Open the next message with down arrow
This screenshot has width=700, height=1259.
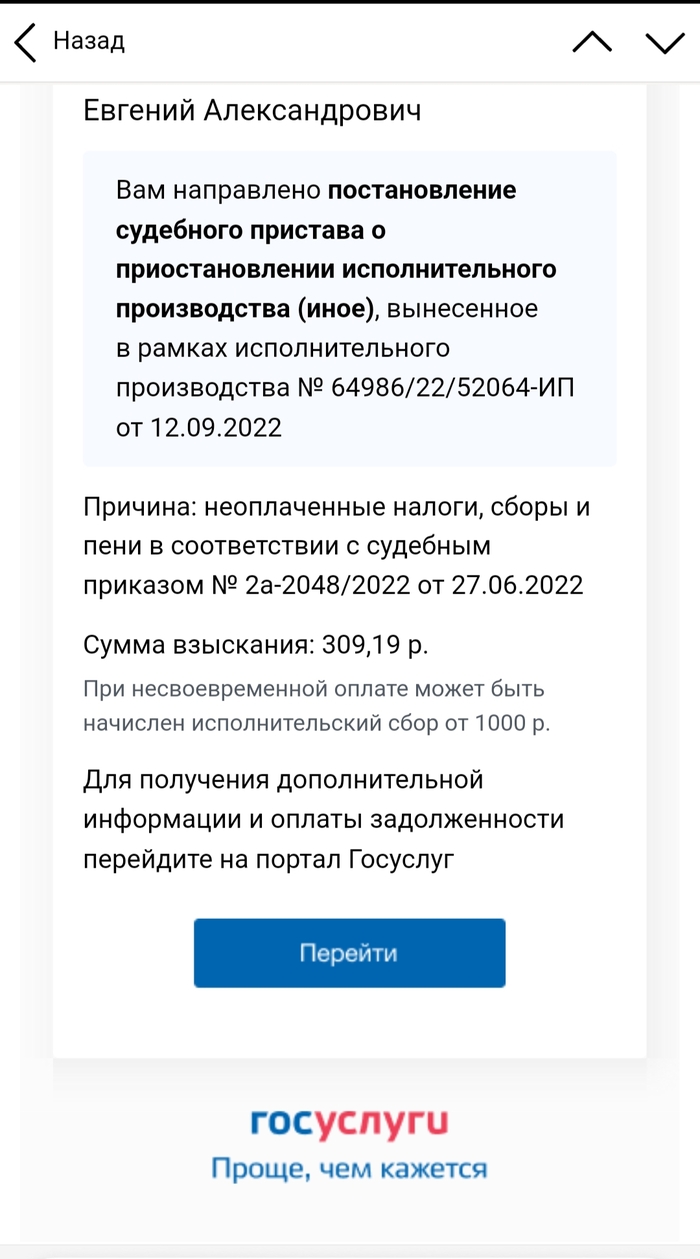pos(665,42)
